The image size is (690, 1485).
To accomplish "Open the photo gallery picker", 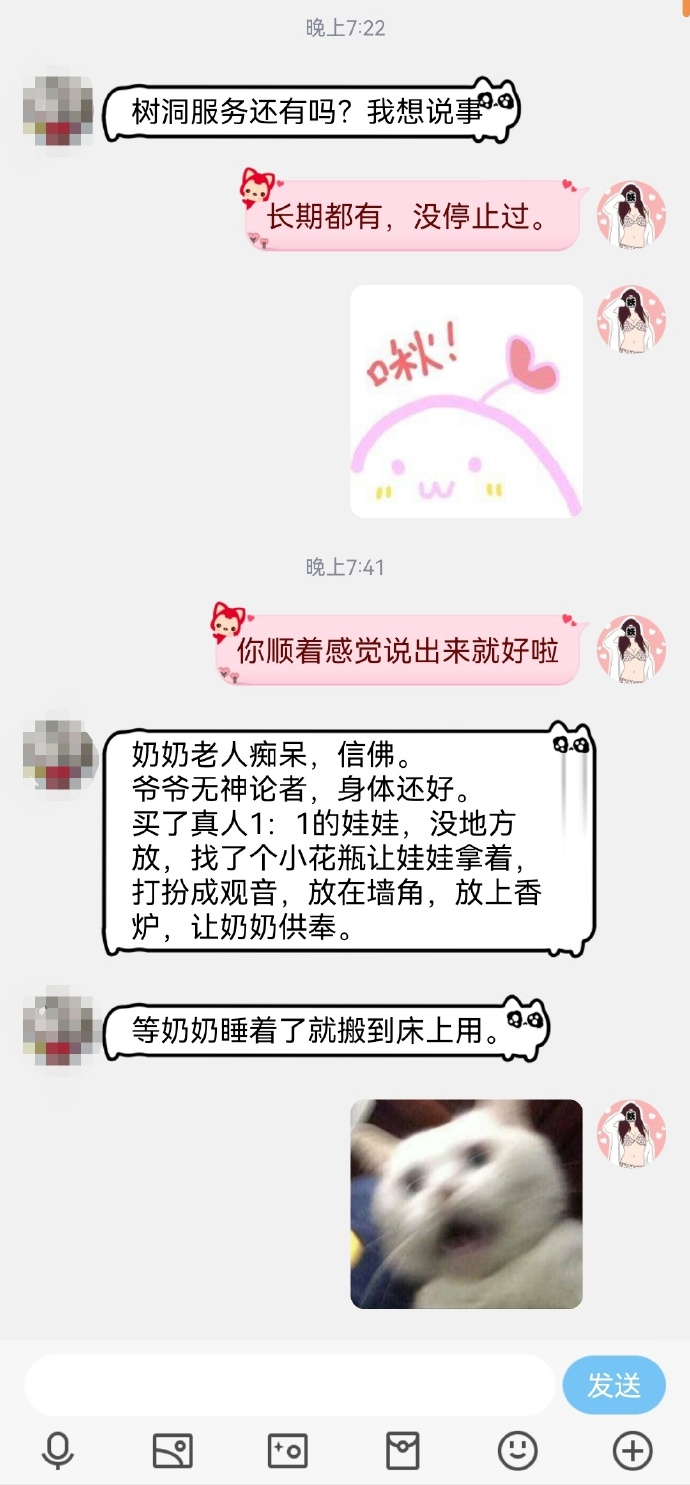I will [172, 1450].
